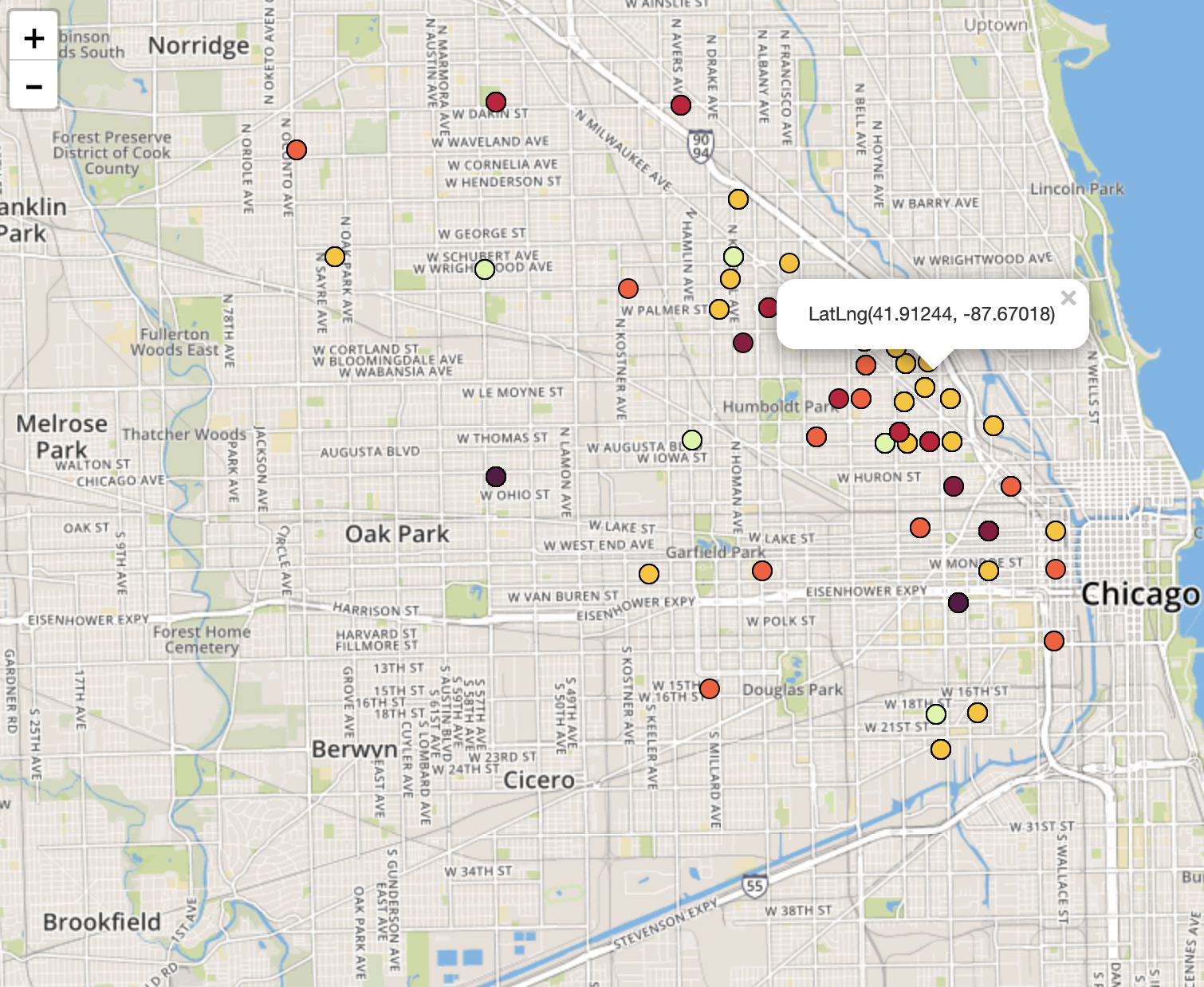This screenshot has width=1204, height=987.
Task: Select the light green marker on W Wrightwood Ave
Action: pos(485,269)
